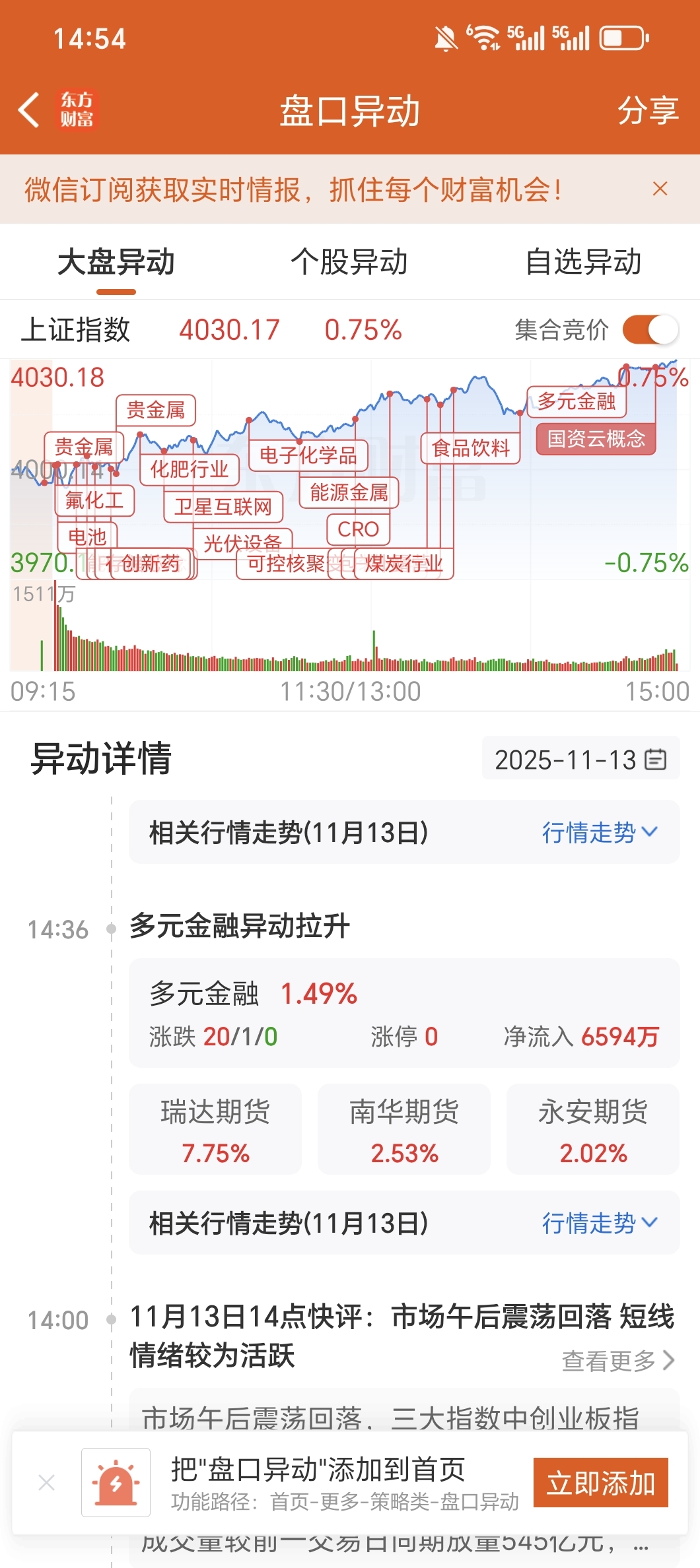Image resolution: width=700 pixels, height=1568 pixels.
Task: Tap 分享 to share this page
Action: point(647,110)
